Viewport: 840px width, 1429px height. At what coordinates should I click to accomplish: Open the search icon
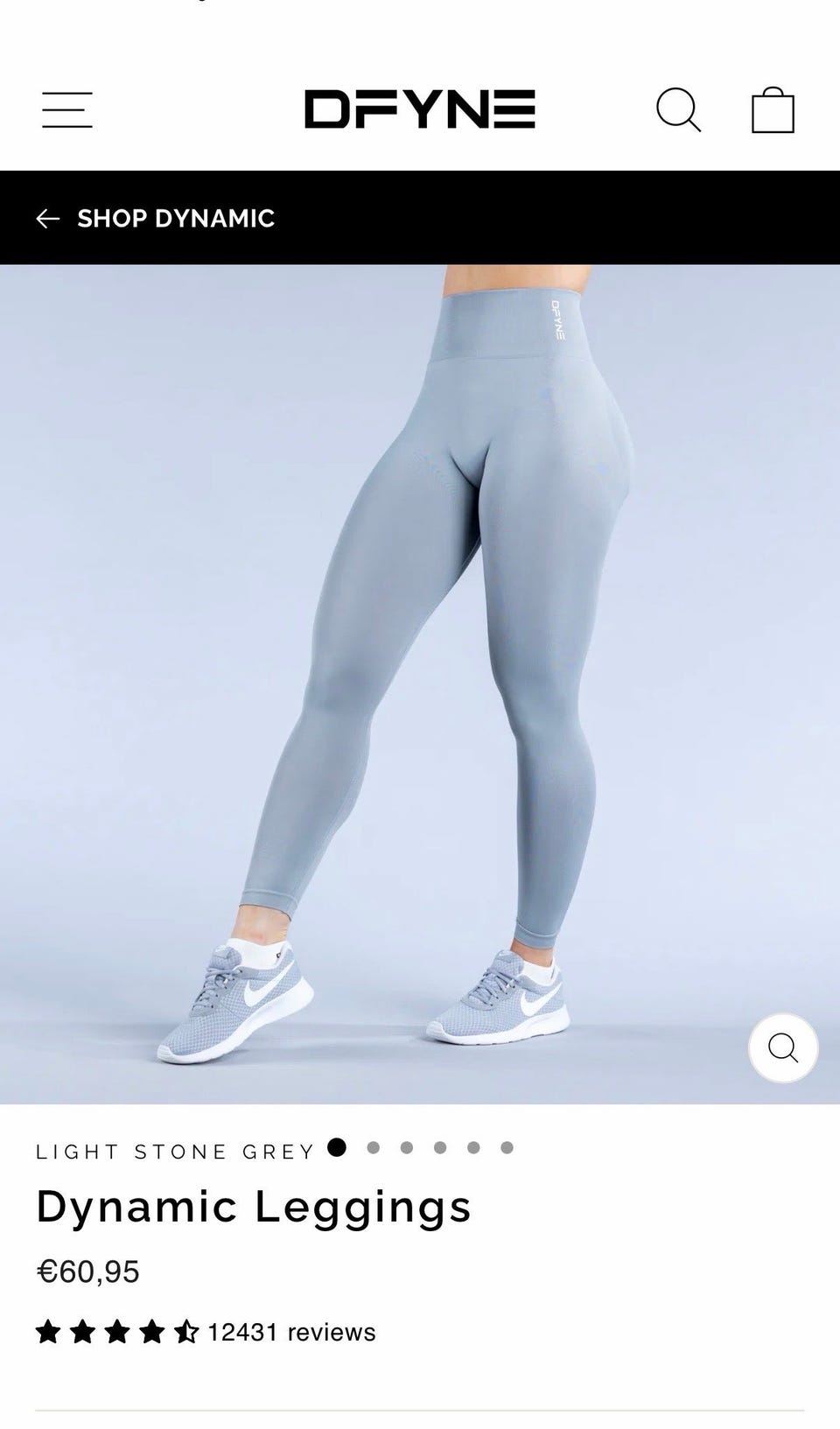click(x=679, y=110)
